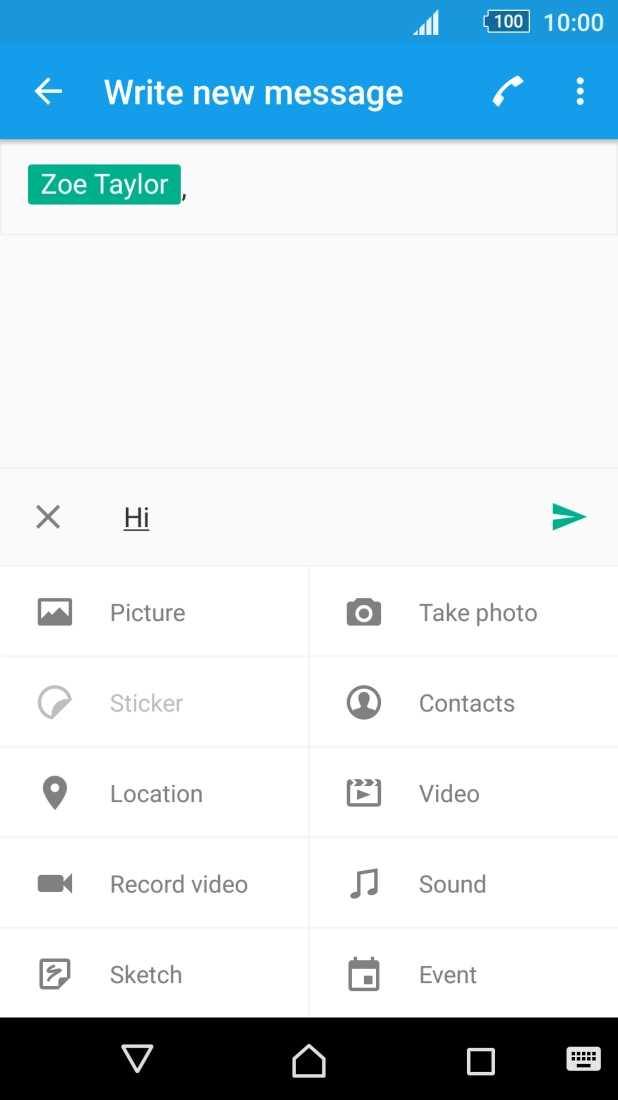The height and width of the screenshot is (1100, 618).
Task: Call the recipient with phone icon
Action: coord(507,92)
